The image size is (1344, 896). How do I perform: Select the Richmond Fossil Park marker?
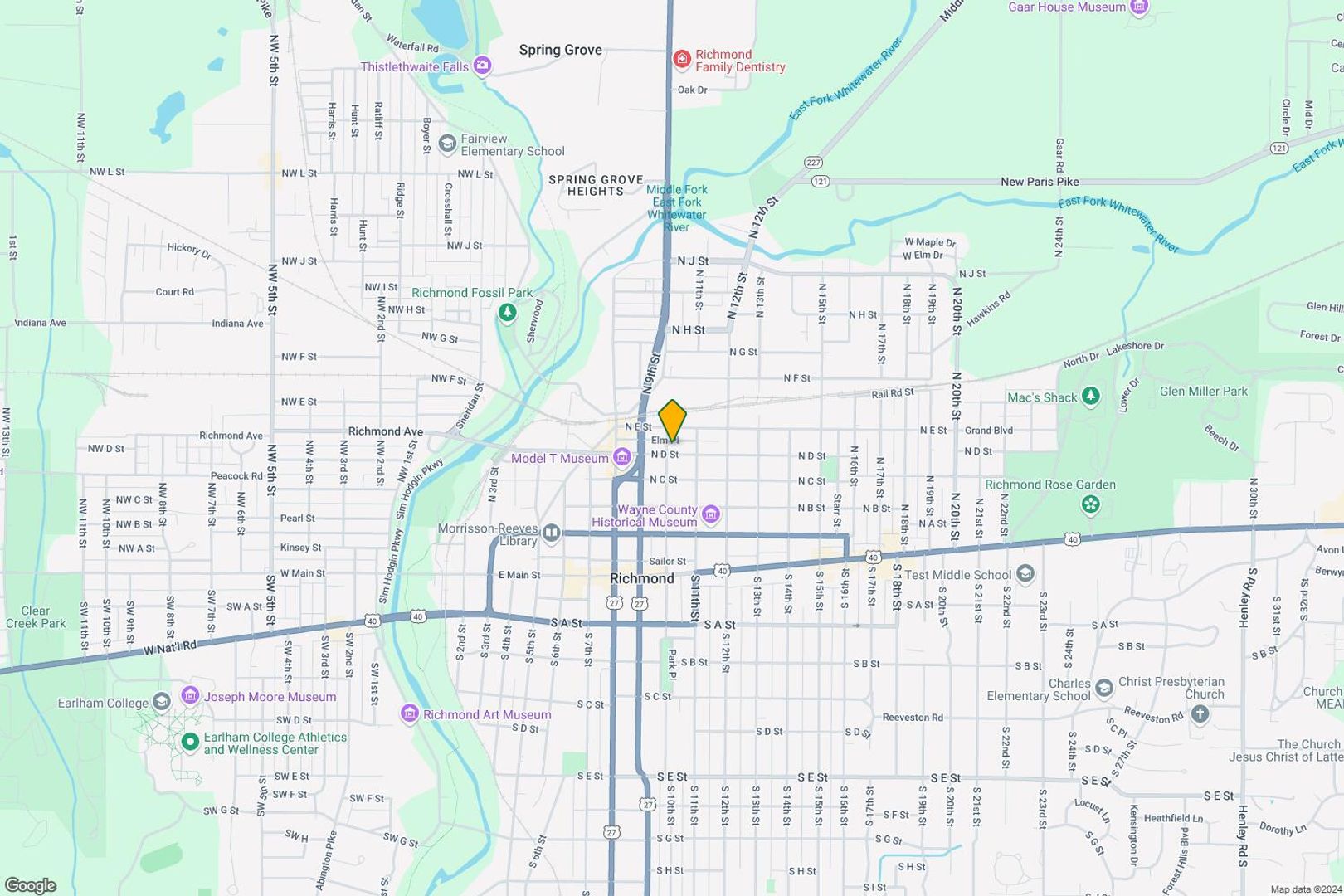pos(507,313)
